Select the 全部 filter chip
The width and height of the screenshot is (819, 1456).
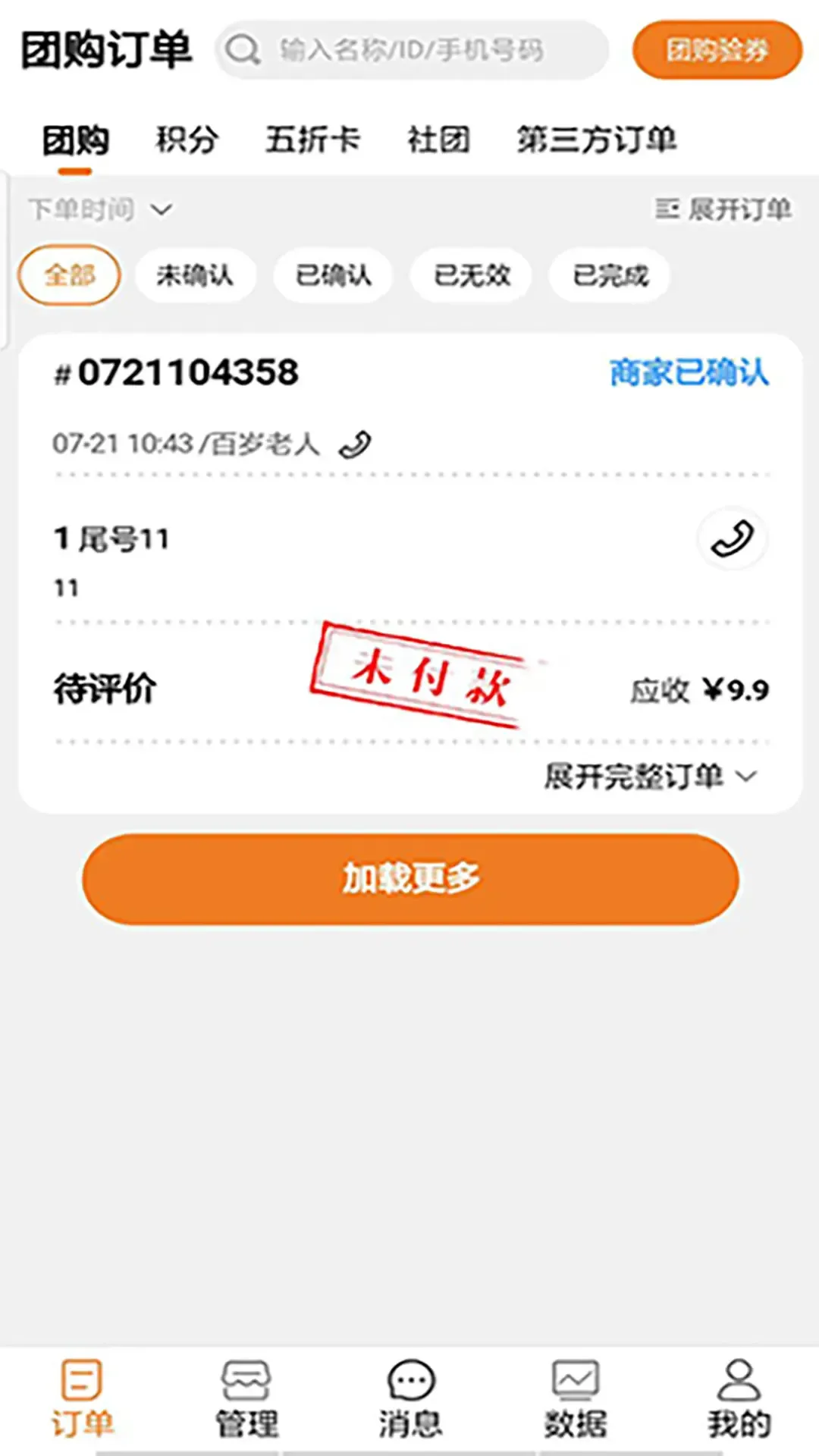pyautogui.click(x=69, y=275)
